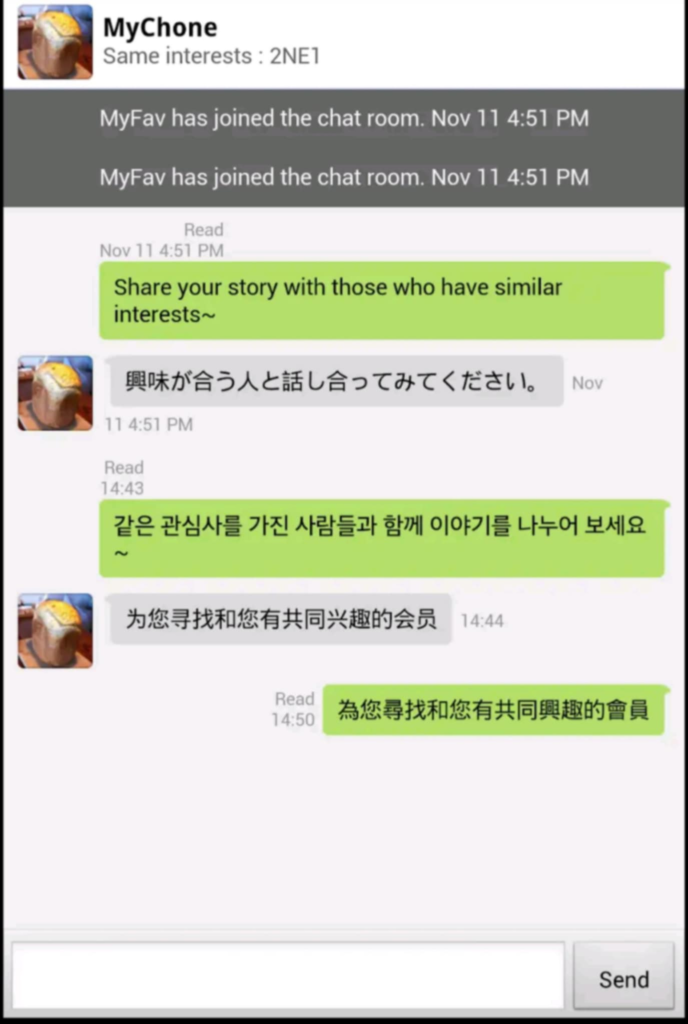Open MyChone's profile picture in the header

click(55, 42)
